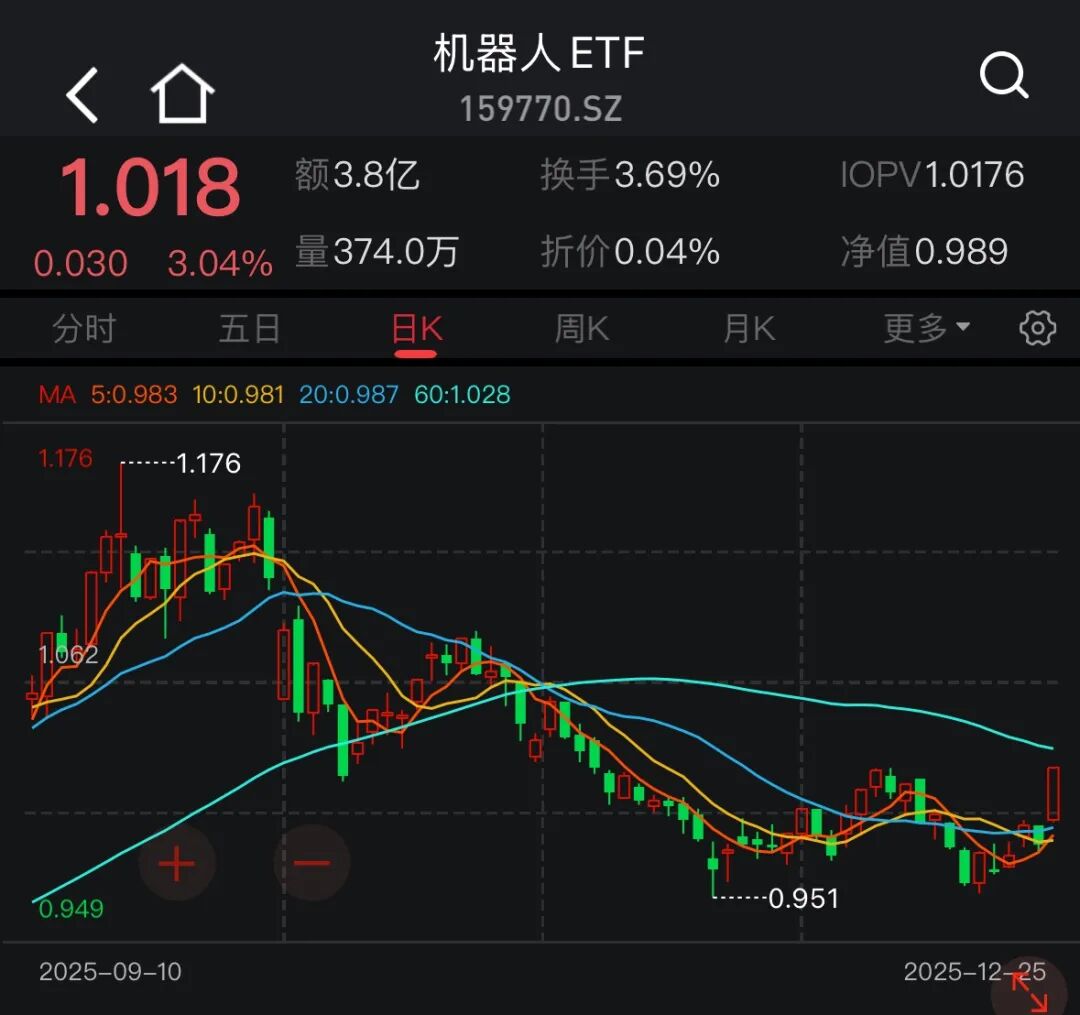
Task: Switch to the 月K chart tab
Action: click(x=749, y=328)
